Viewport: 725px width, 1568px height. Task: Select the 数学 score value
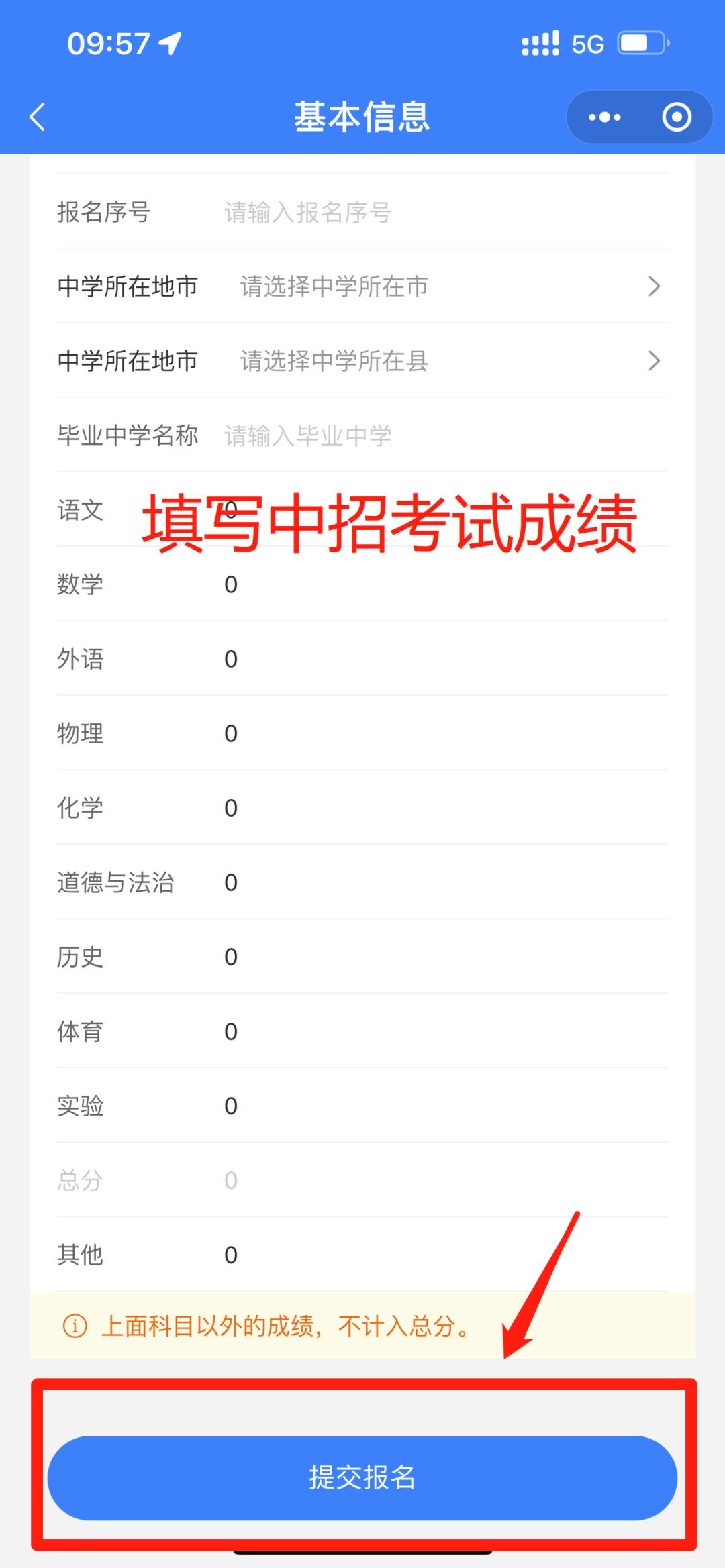click(x=231, y=584)
